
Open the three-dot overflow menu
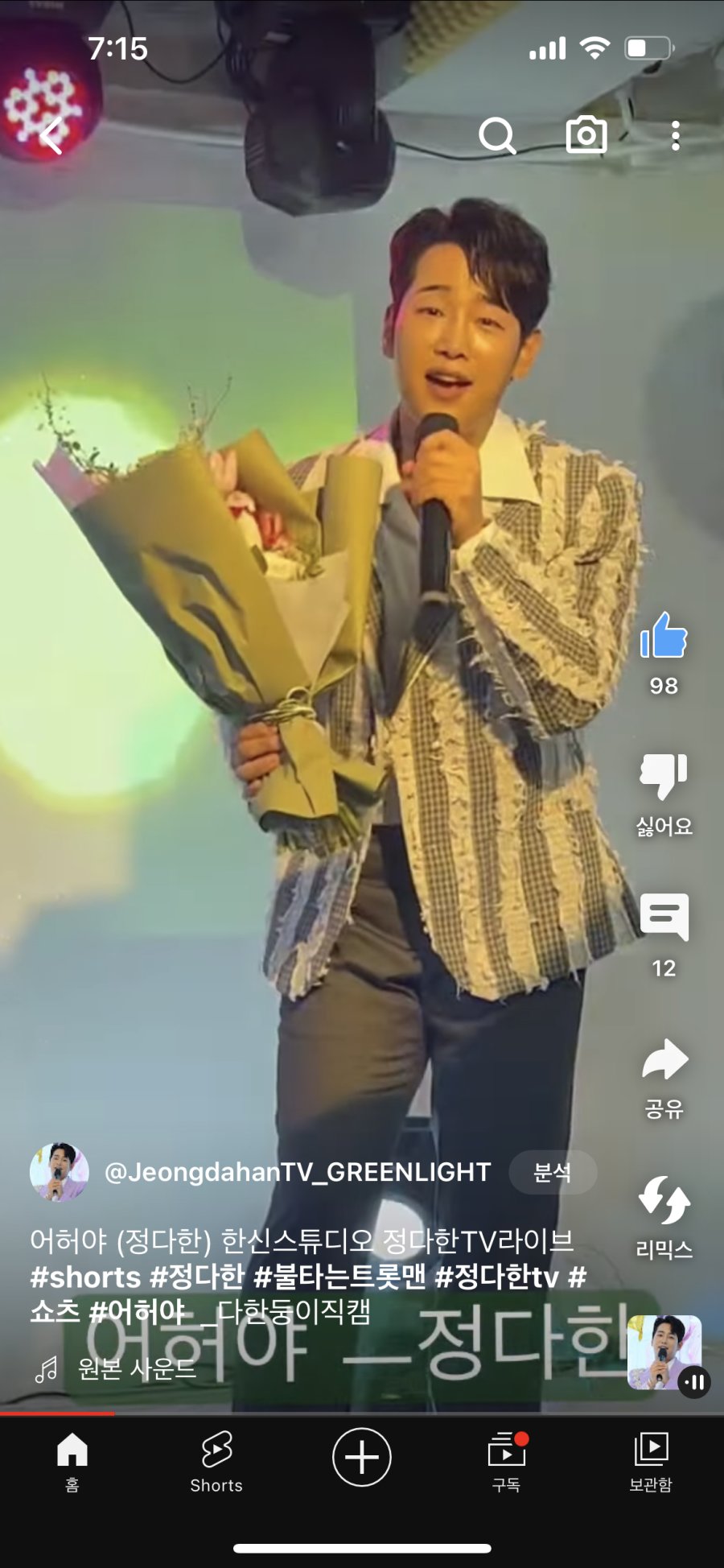click(676, 135)
